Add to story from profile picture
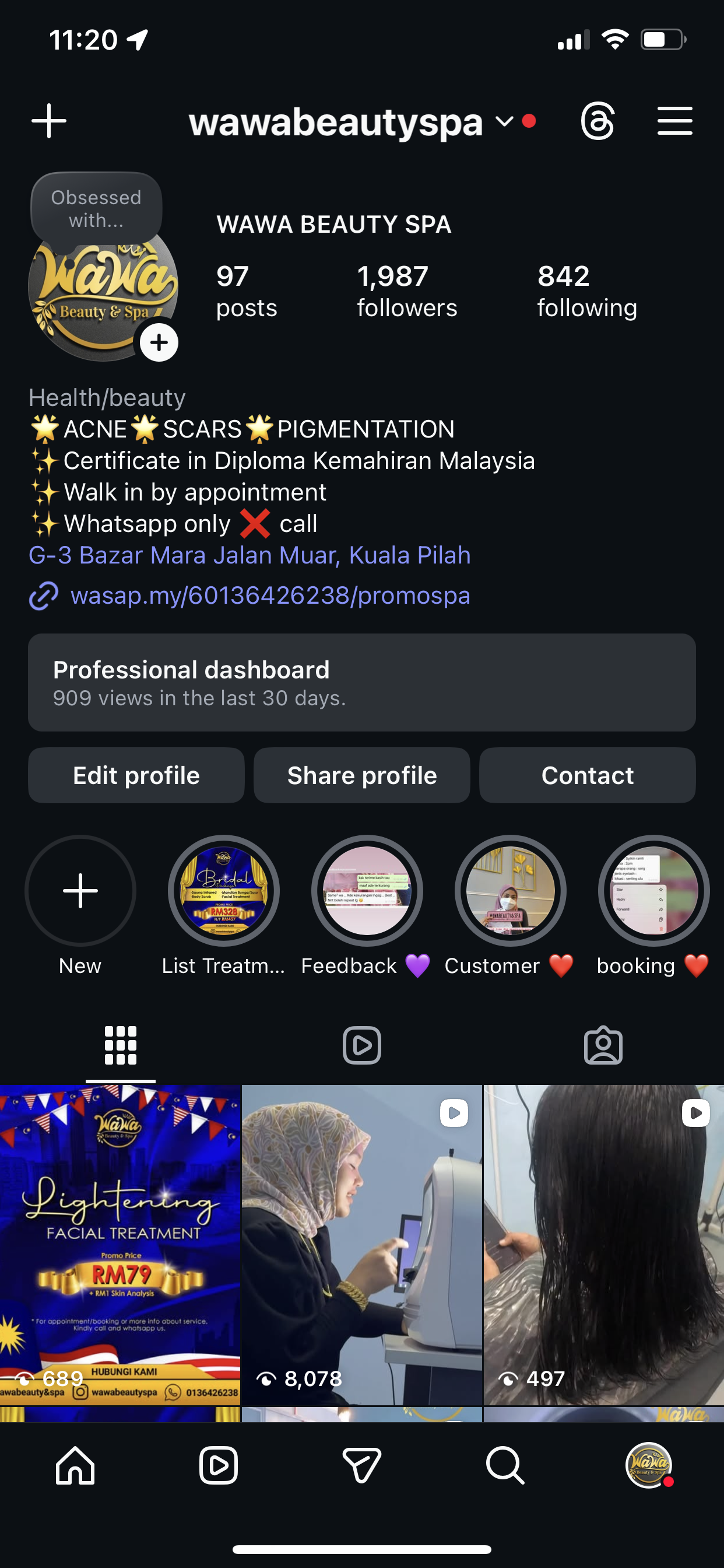Image resolution: width=724 pixels, height=1568 pixels. tap(159, 342)
